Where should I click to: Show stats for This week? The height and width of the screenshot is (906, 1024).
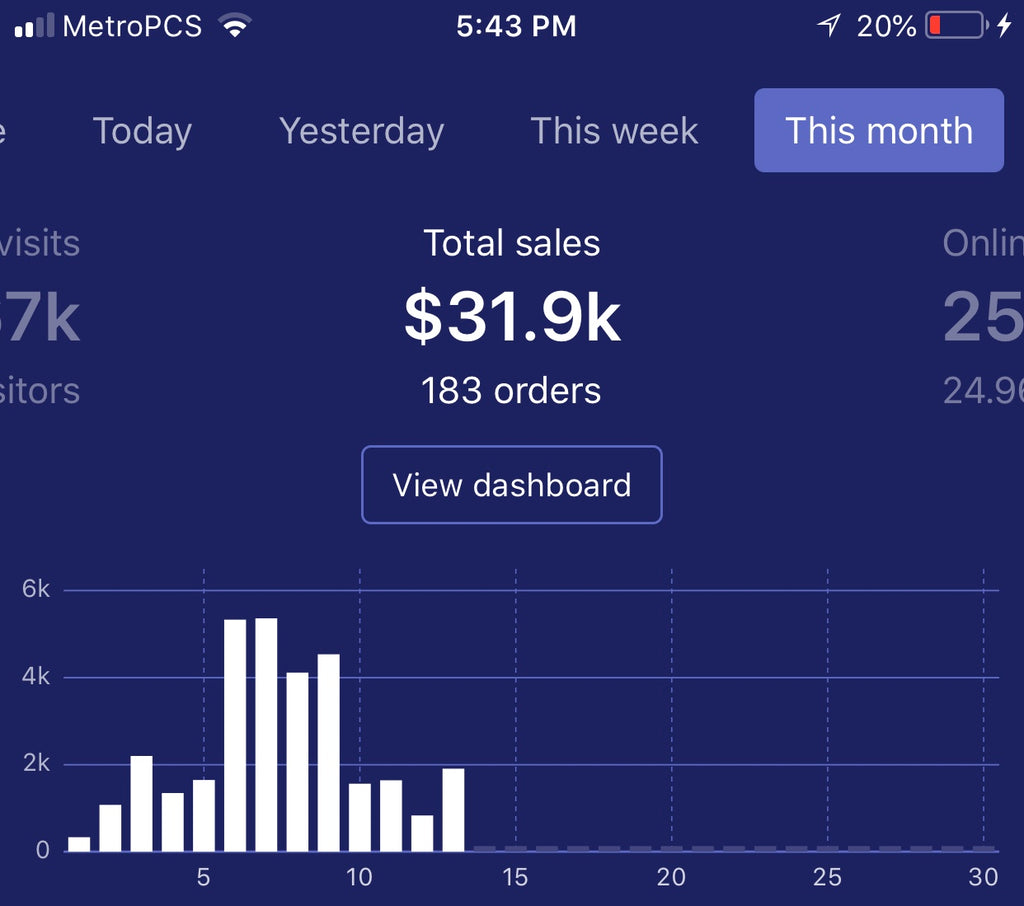[x=614, y=131]
